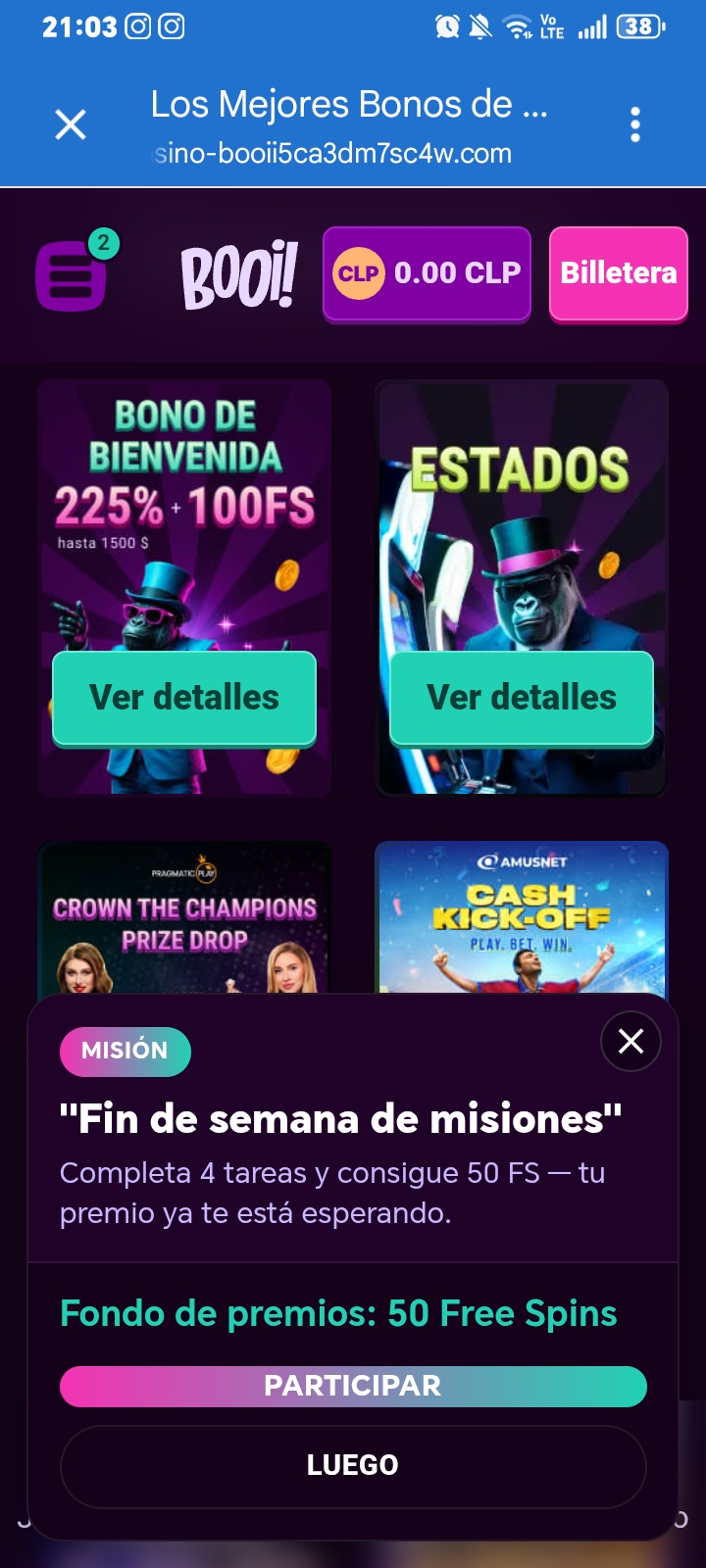View details of Bono de Bienvenida
Image resolution: width=706 pixels, height=1568 pixels.
pos(184,698)
